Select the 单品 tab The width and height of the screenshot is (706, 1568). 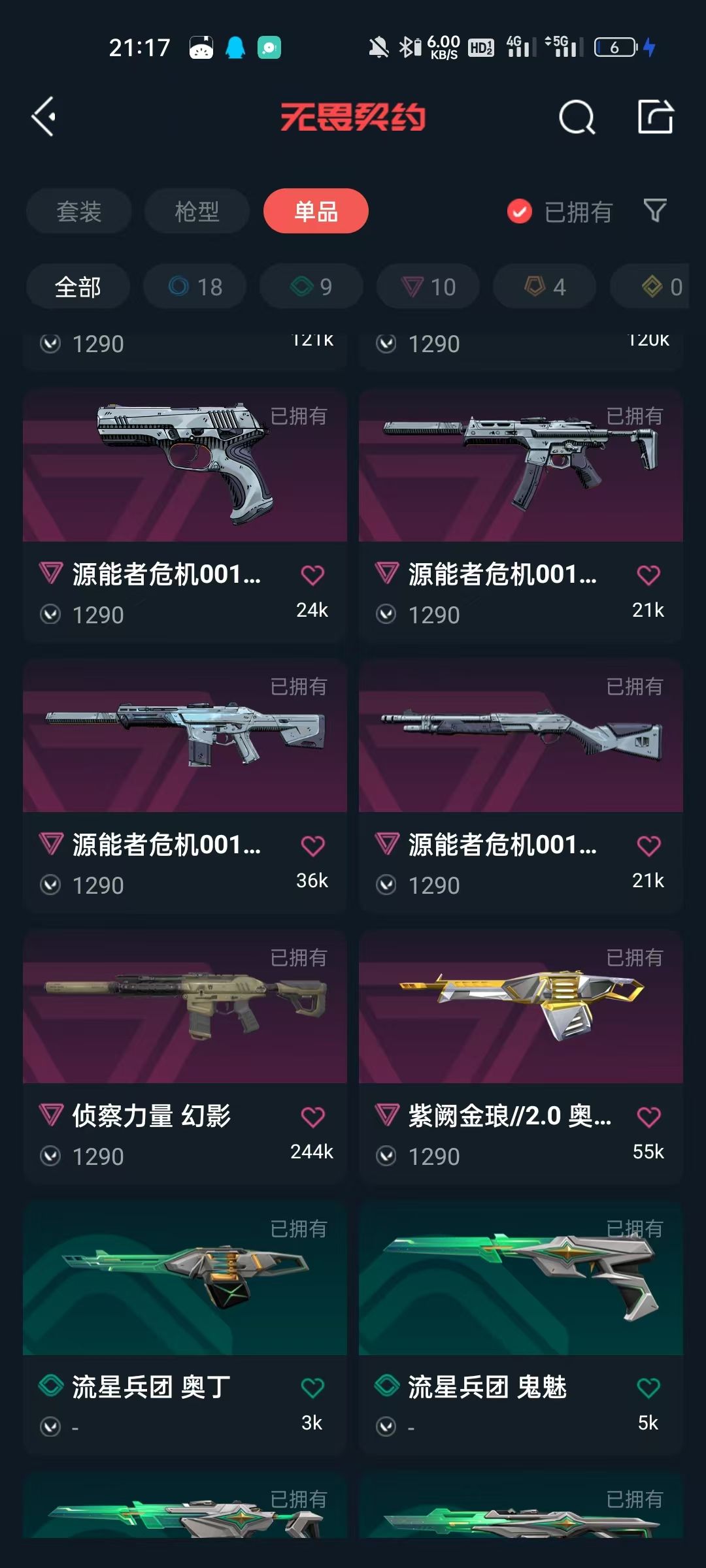click(x=316, y=211)
